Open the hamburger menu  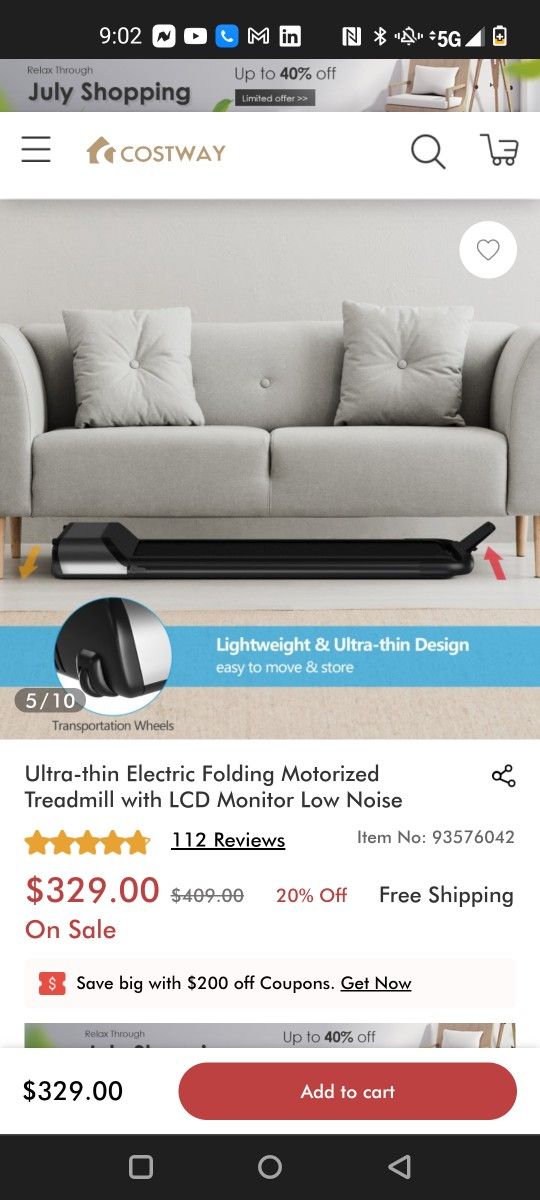36,150
